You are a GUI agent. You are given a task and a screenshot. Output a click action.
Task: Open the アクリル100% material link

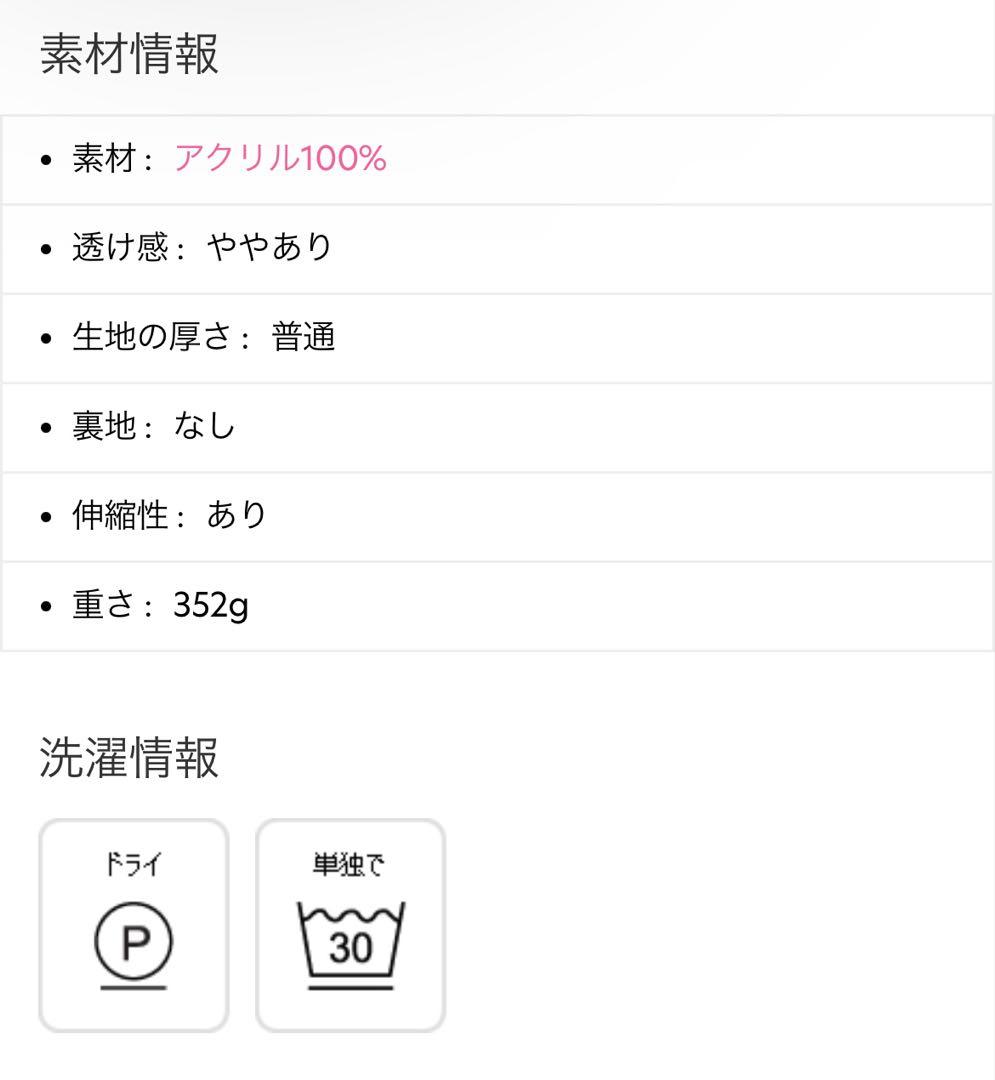click(280, 158)
